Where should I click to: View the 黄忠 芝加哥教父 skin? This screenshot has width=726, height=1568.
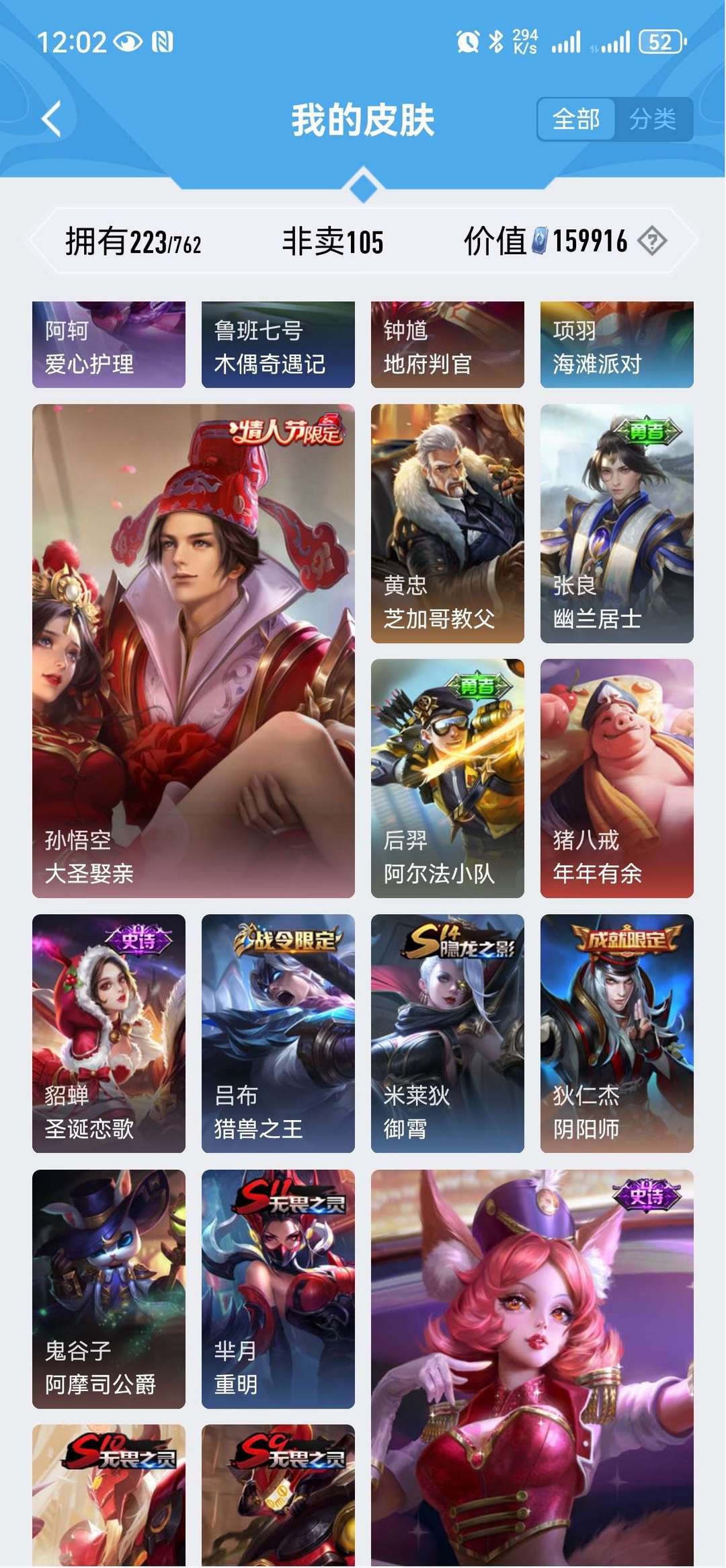448,523
